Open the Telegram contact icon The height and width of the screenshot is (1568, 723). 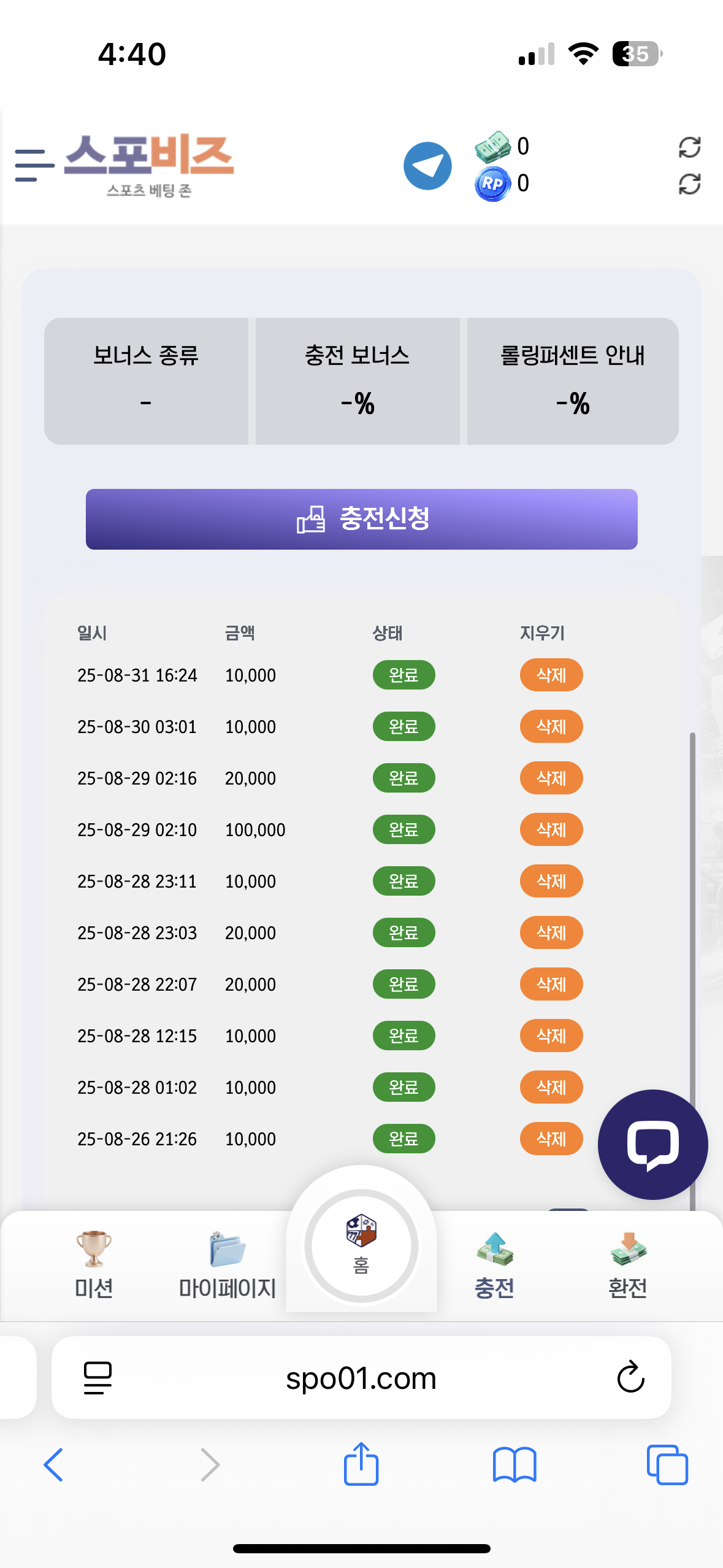[427, 166]
